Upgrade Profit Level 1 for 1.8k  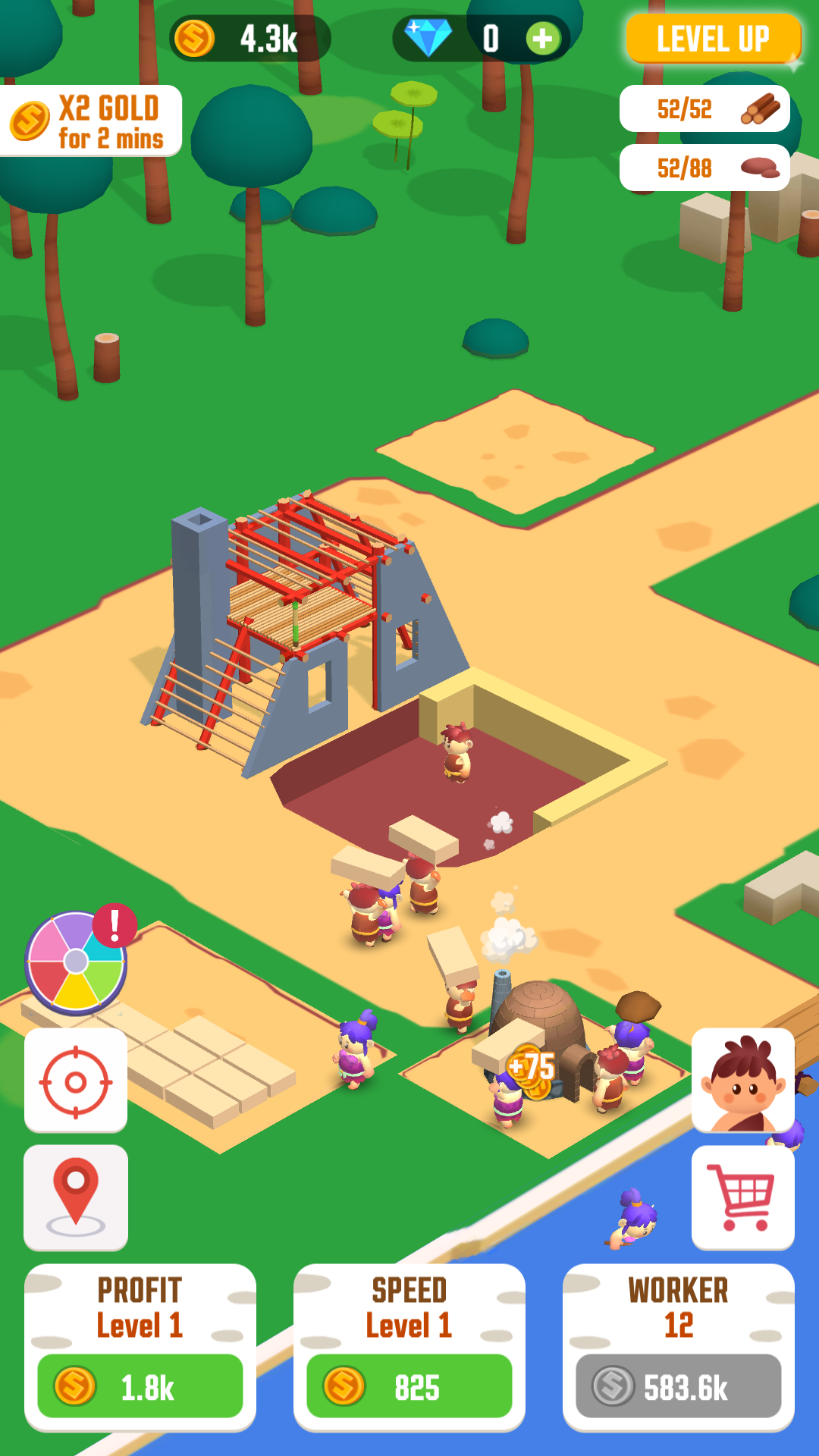[140, 1386]
